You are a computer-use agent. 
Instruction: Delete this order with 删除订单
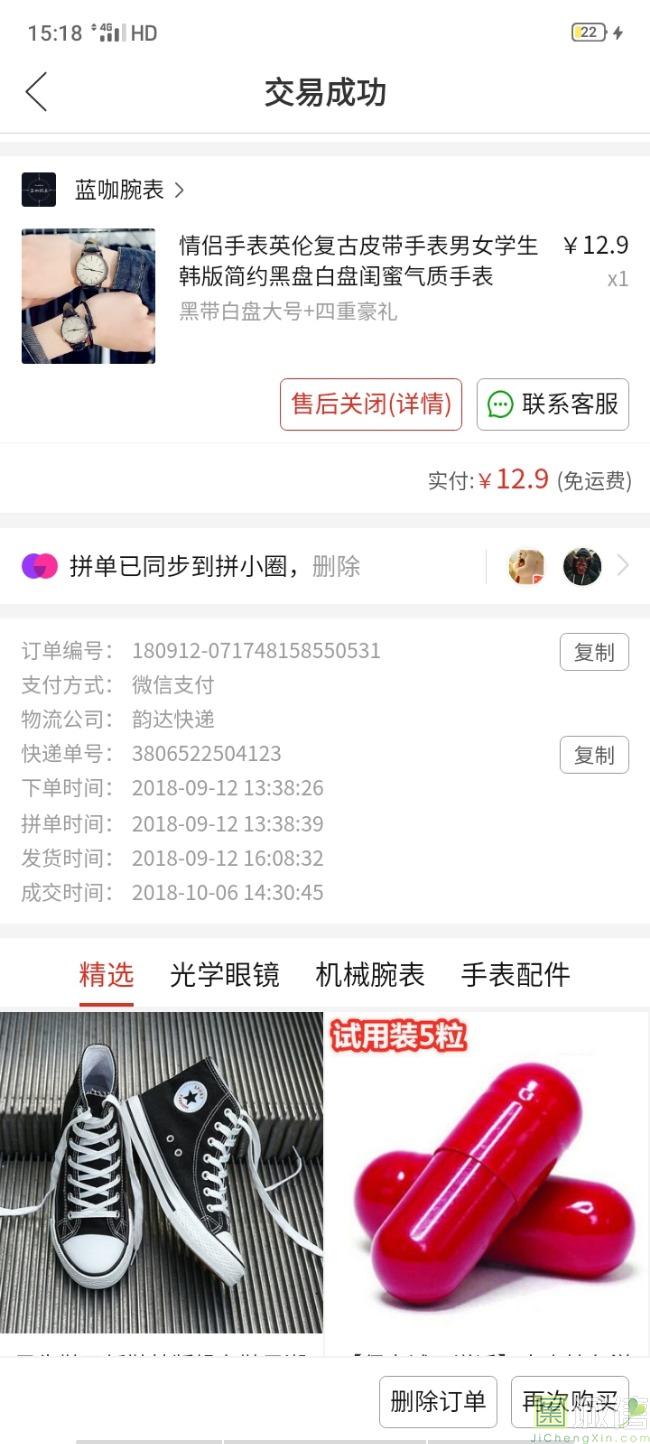(438, 1401)
